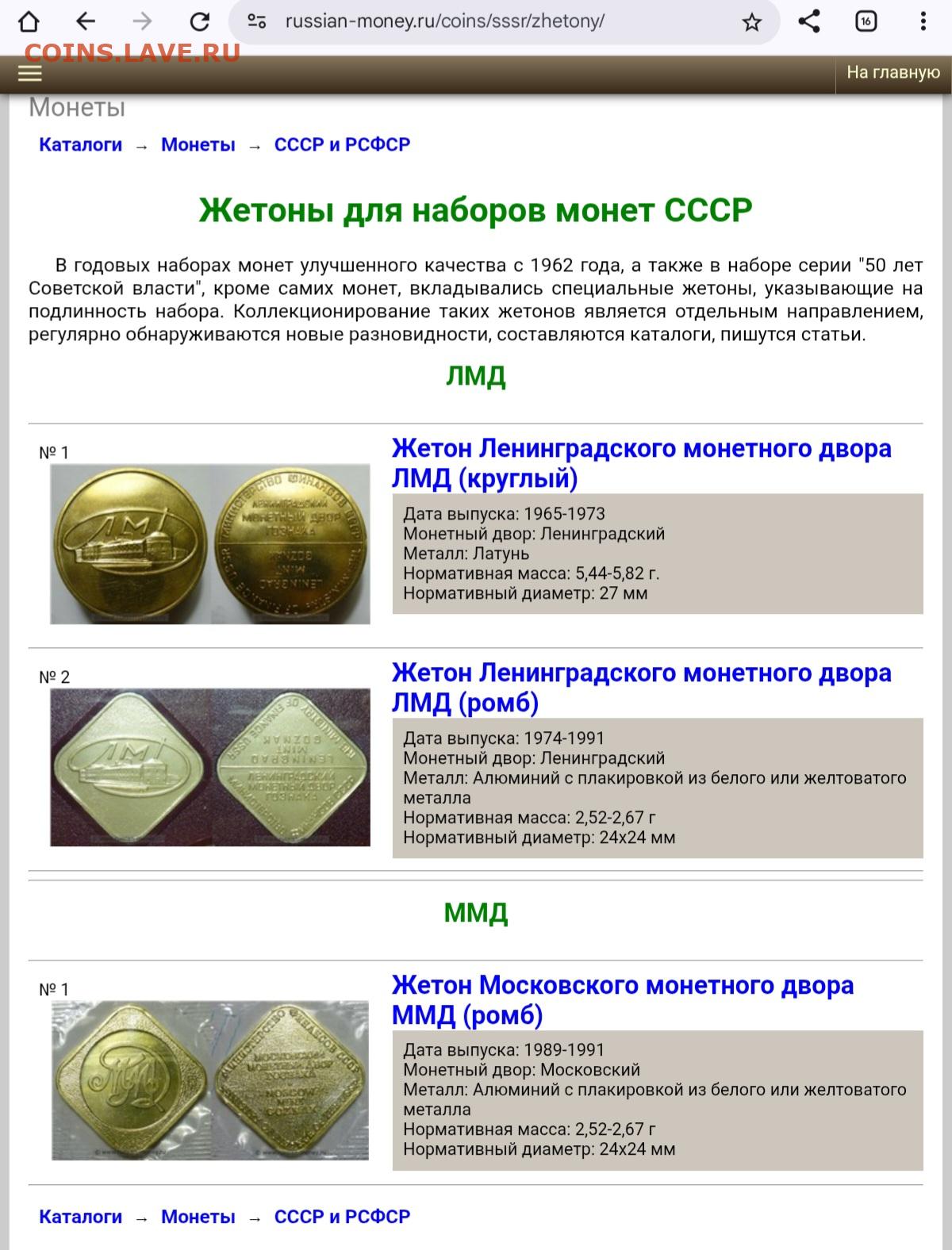View the round ЛМД token photo
Image resolution: width=952 pixels, height=1250 pixels.
210,543
